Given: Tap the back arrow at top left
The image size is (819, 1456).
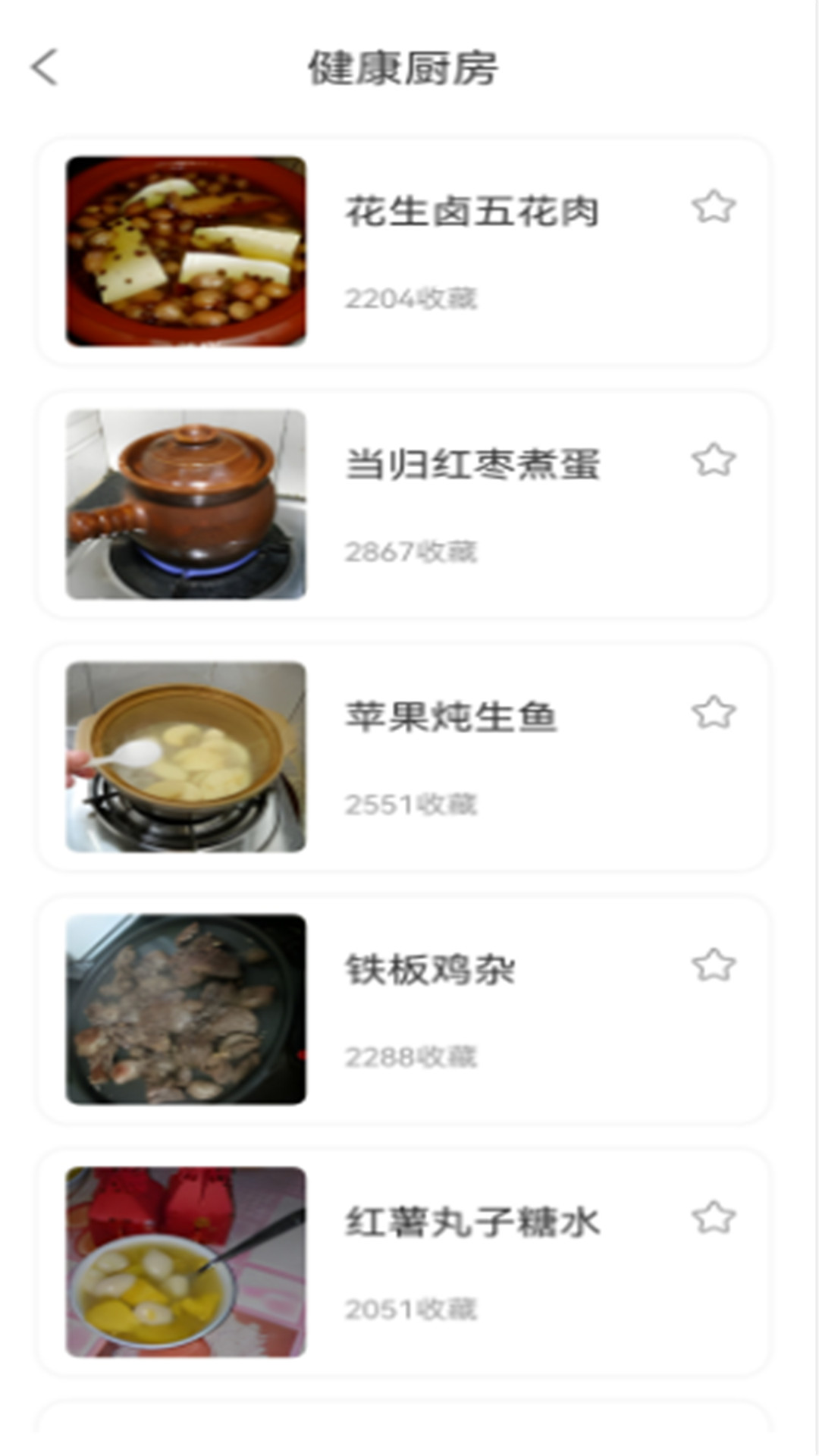Looking at the screenshot, I should tap(44, 67).
